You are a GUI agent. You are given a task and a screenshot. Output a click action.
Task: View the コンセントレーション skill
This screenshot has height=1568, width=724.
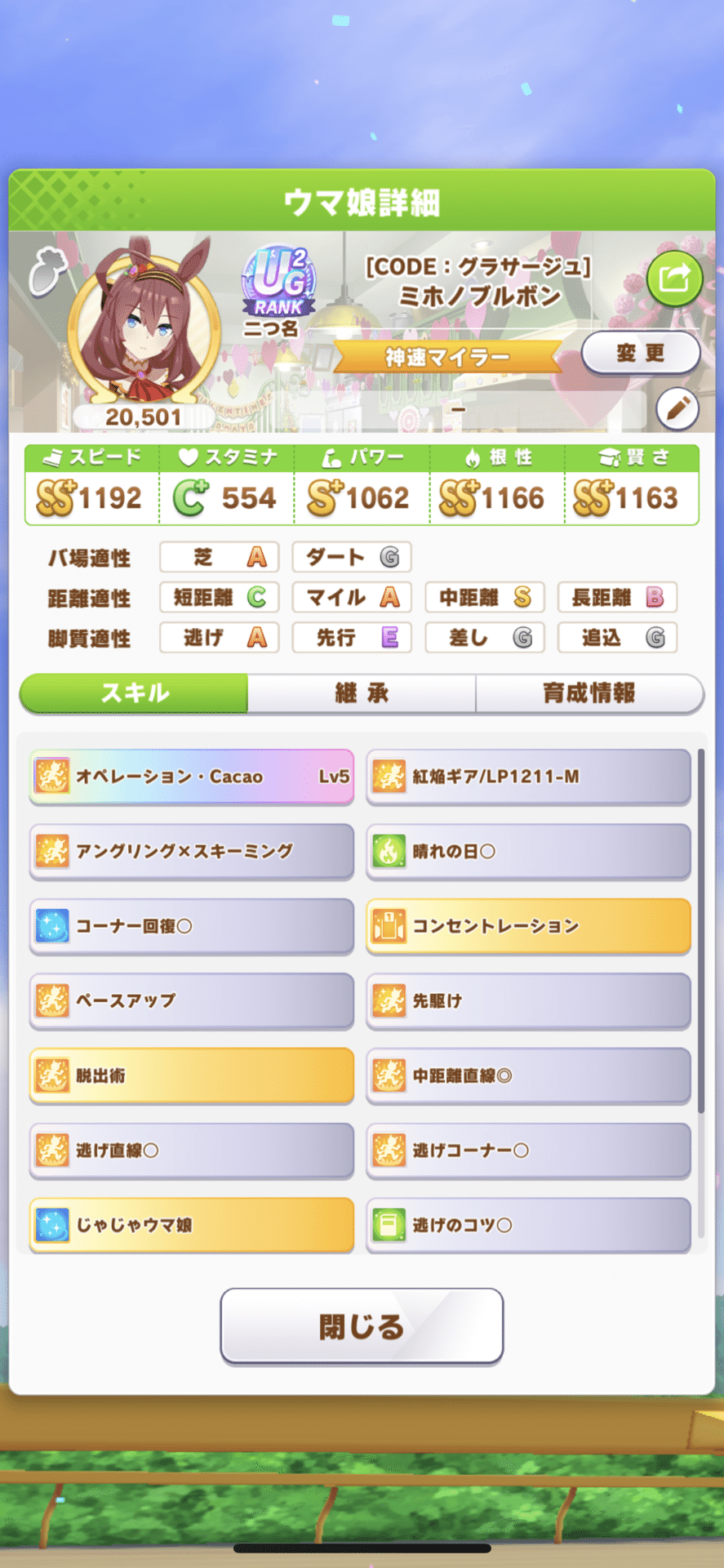tap(528, 926)
